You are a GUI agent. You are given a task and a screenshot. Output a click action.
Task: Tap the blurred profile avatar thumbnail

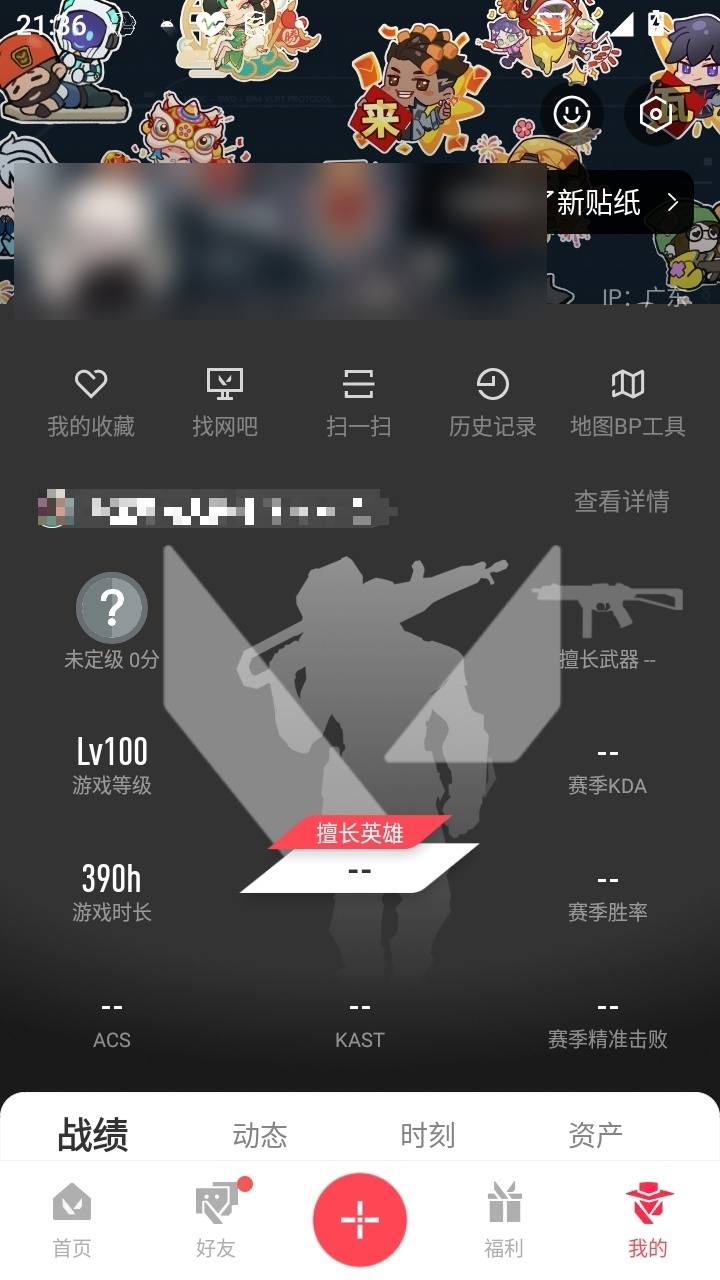coord(53,510)
